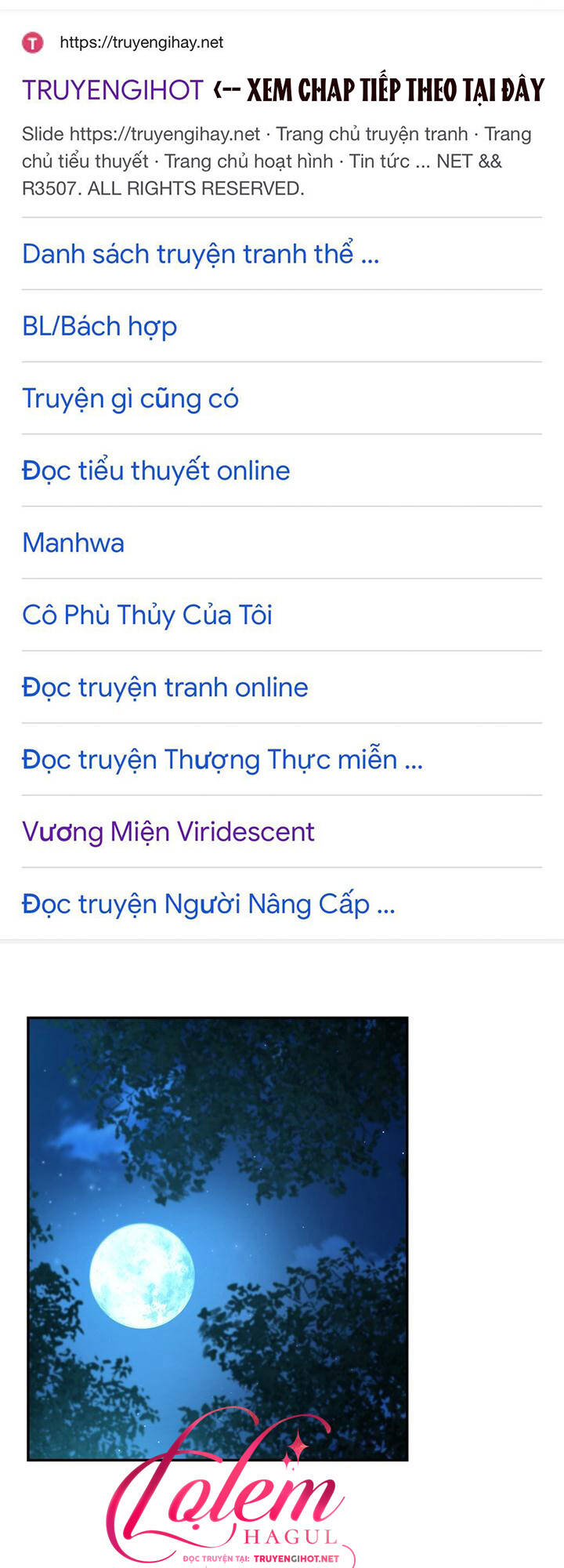Open 'Đọc truyện Người Nâng Cấp ...'
The width and height of the screenshot is (564, 1568).
pyautogui.click(x=208, y=903)
